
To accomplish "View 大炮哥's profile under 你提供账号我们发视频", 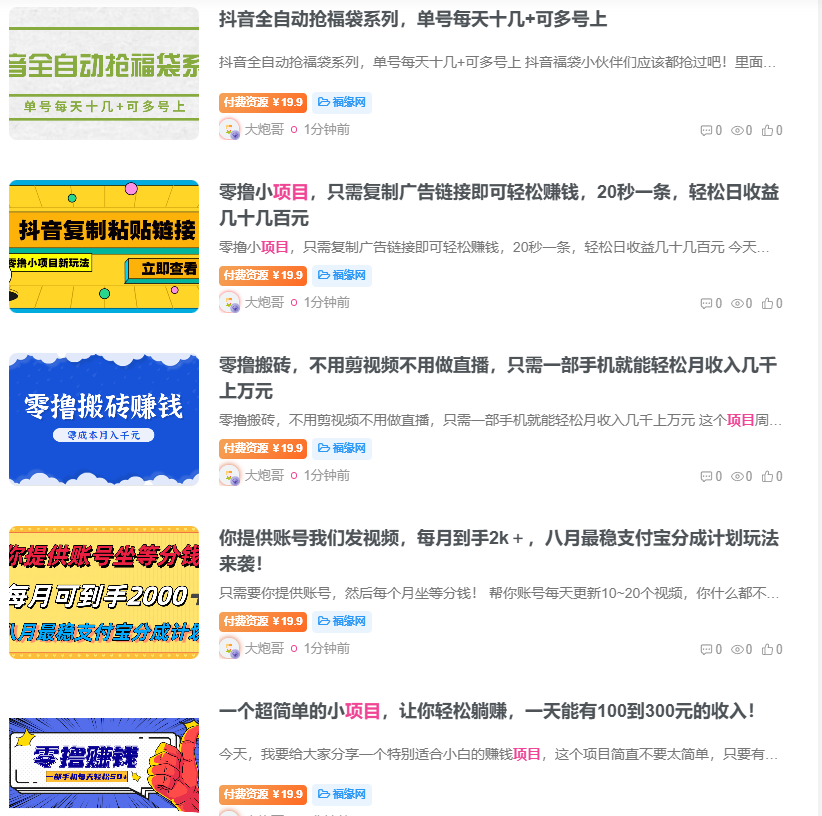I will (x=264, y=648).
